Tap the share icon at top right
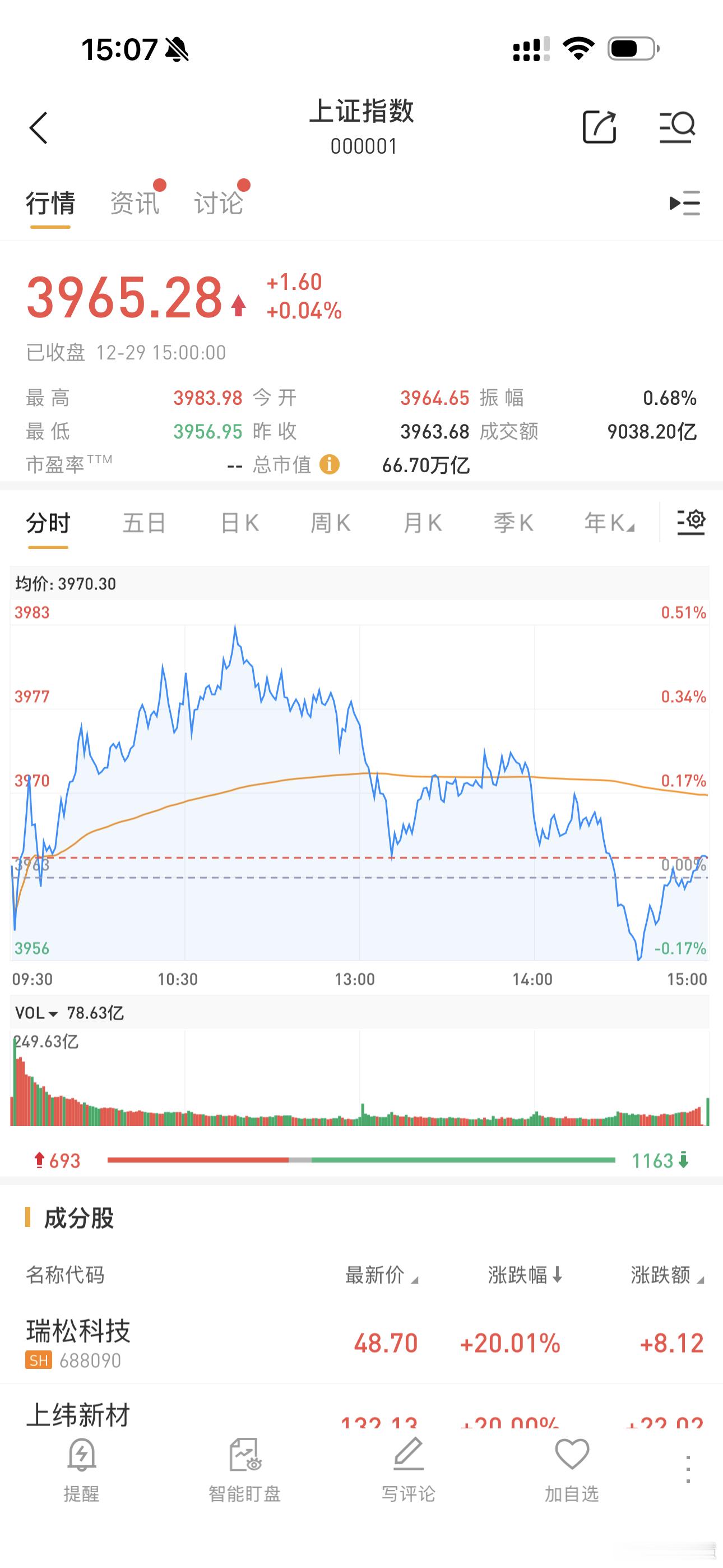Image resolution: width=723 pixels, height=1568 pixels. 600,128
